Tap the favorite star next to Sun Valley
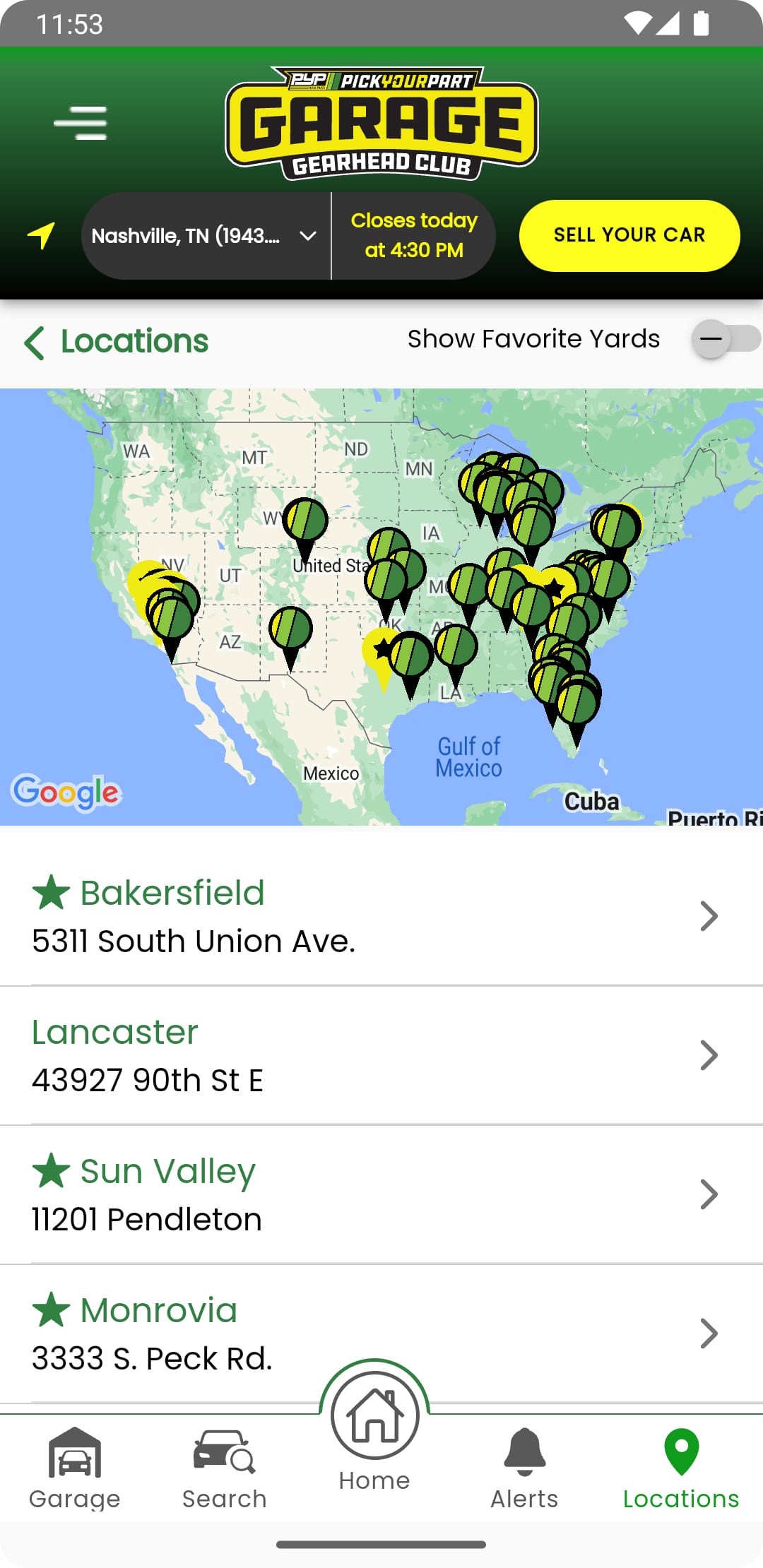Image resolution: width=763 pixels, height=1568 pixels. pyautogui.click(x=52, y=1170)
